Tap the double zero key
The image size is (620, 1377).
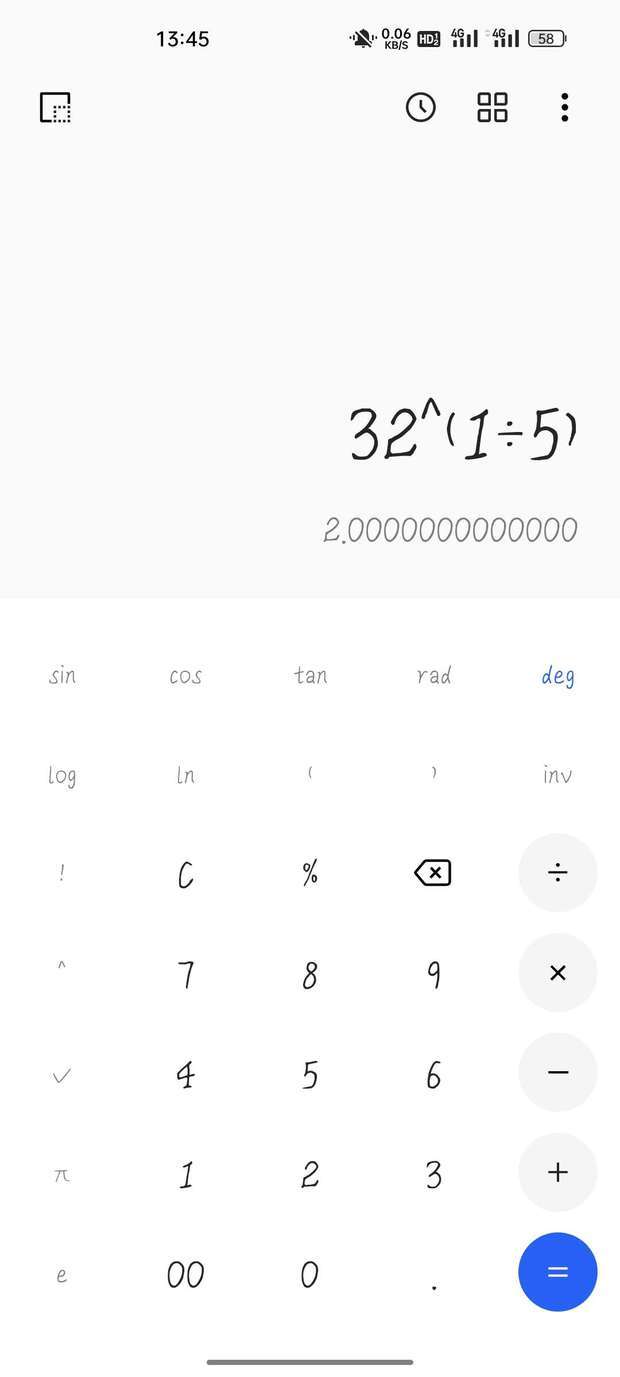click(185, 1274)
